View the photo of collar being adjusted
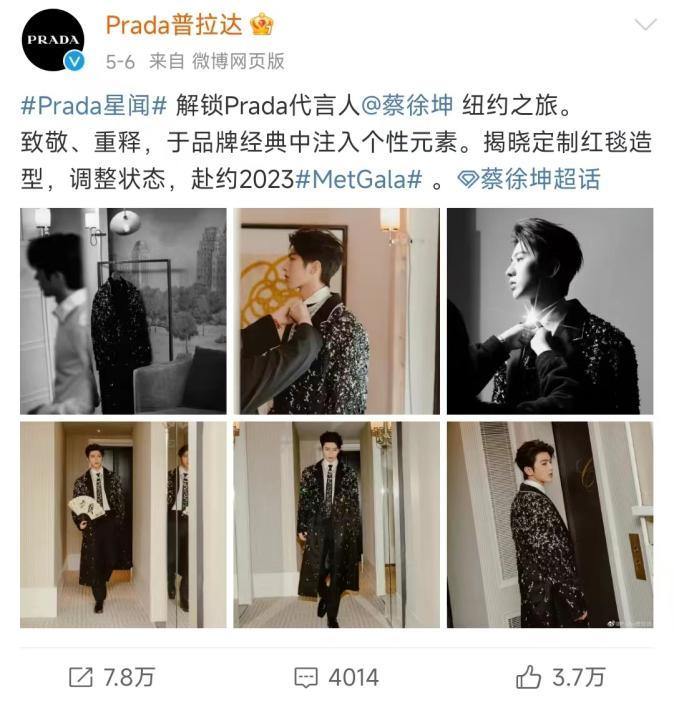The width and height of the screenshot is (674, 705). point(336,311)
